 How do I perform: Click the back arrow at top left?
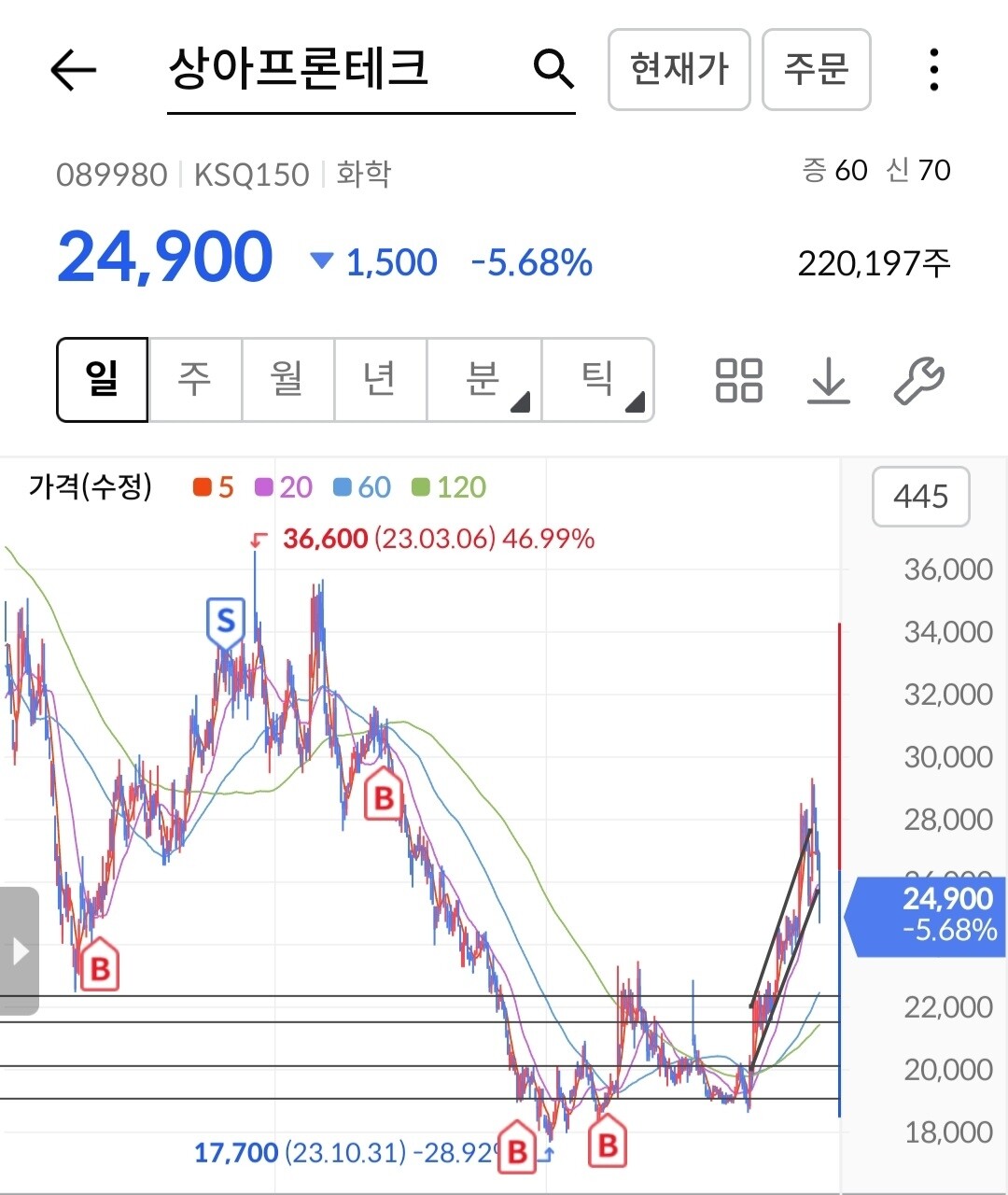(73, 70)
